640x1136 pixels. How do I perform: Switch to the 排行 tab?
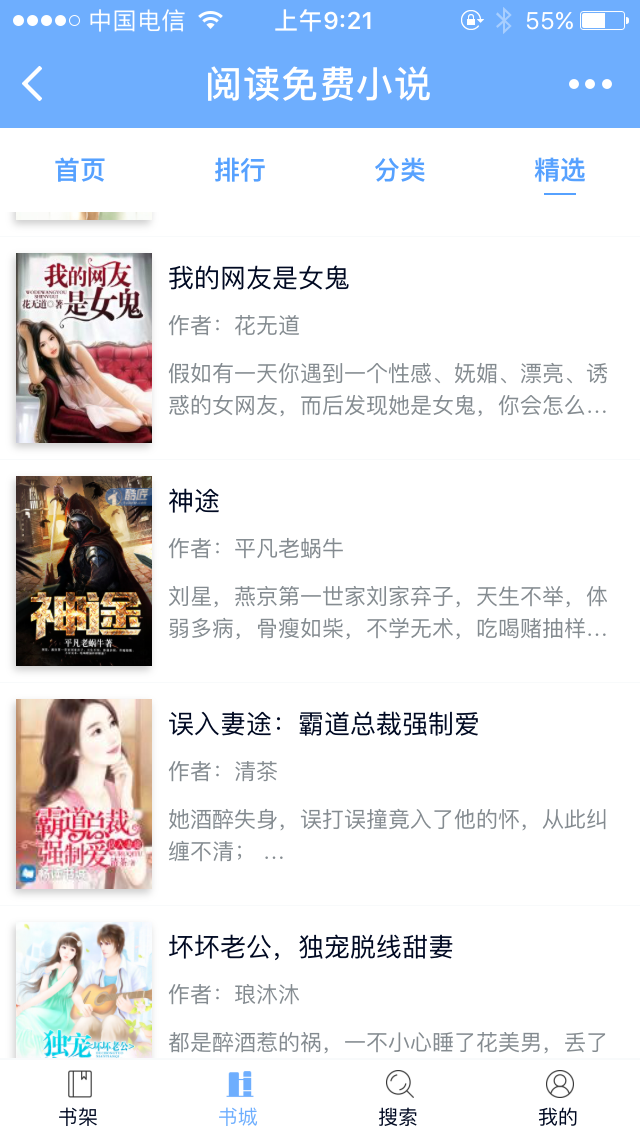[240, 170]
